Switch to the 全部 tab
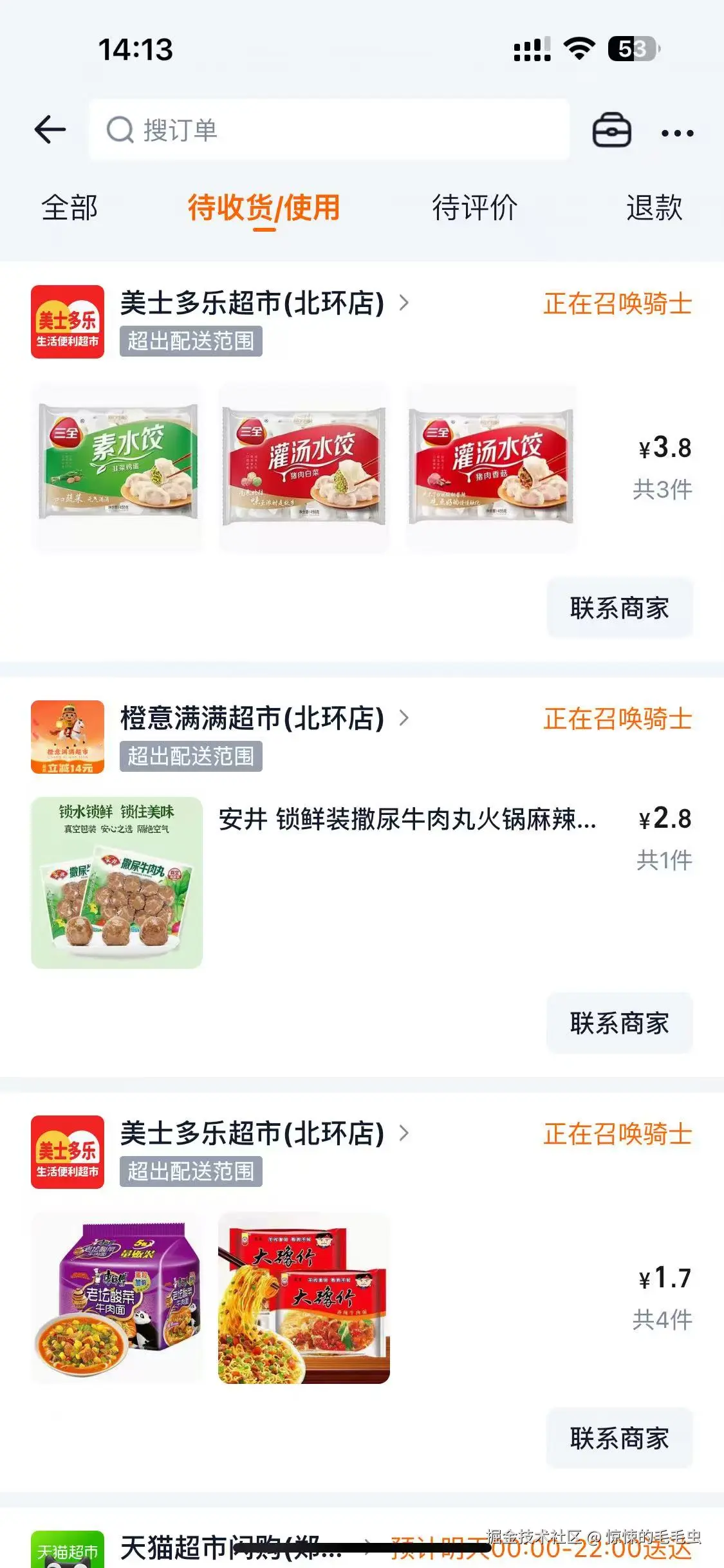The image size is (724, 1568). (x=70, y=209)
